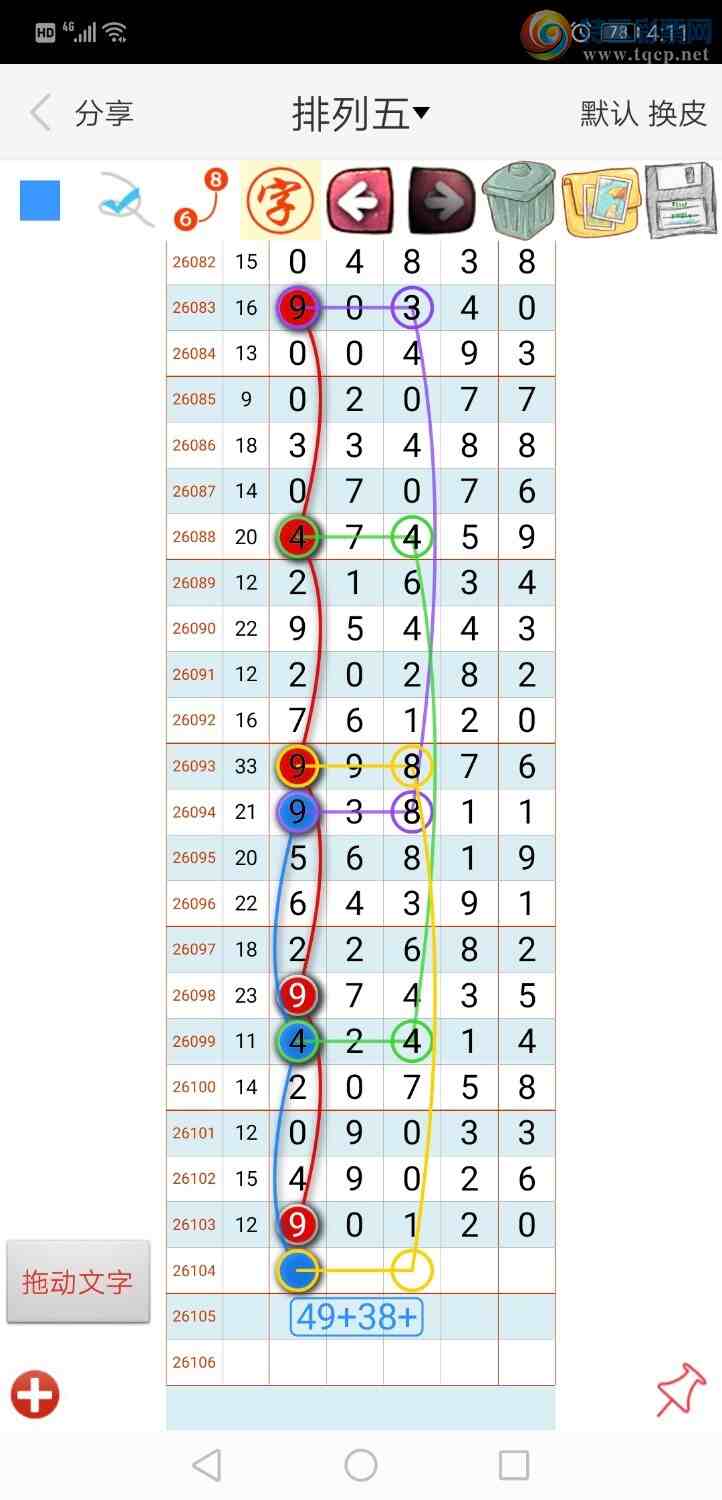Viewport: 722px width, 1500px height.
Task: Click the undo left-arrow icon
Action: coord(359,201)
